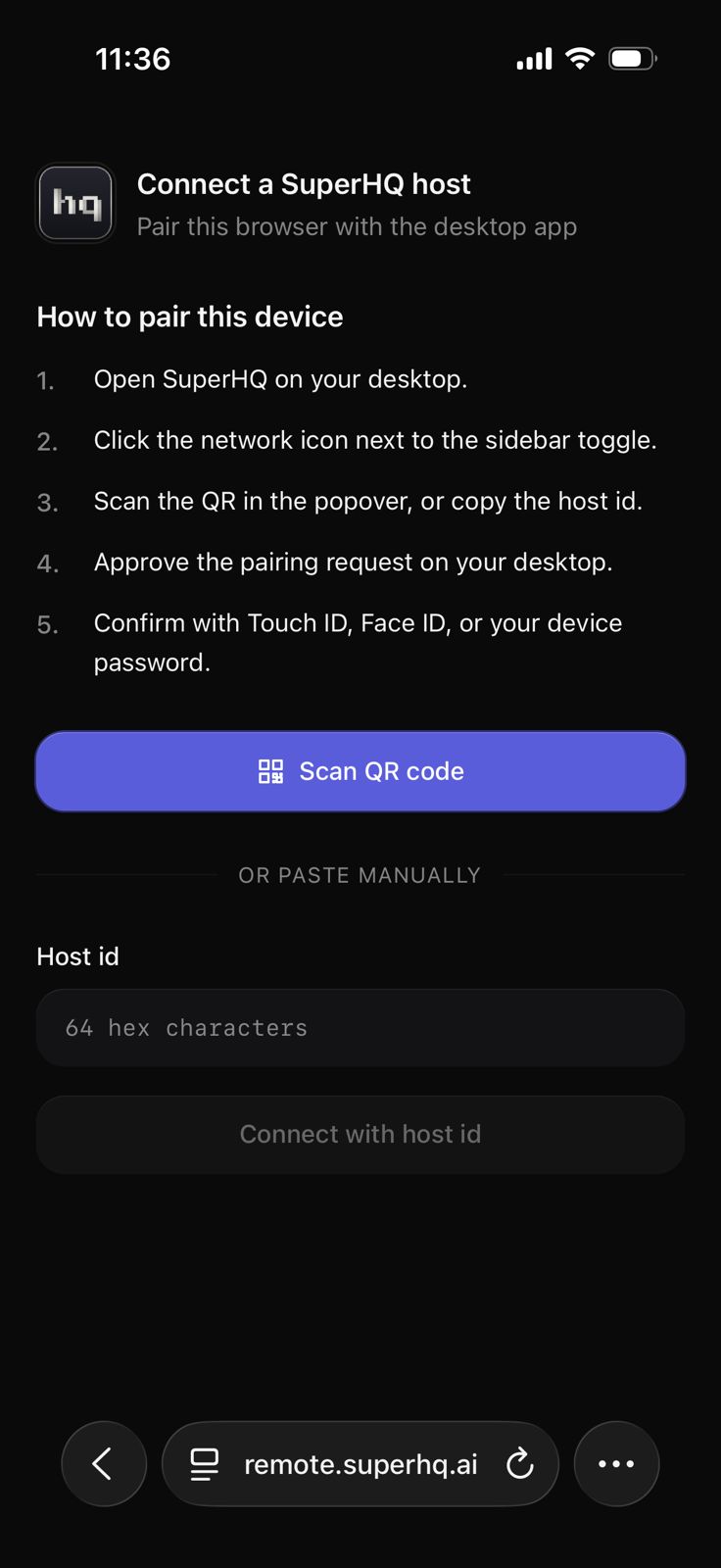Tap the OR PASTE MANUALLY divider label

pyautogui.click(x=360, y=875)
